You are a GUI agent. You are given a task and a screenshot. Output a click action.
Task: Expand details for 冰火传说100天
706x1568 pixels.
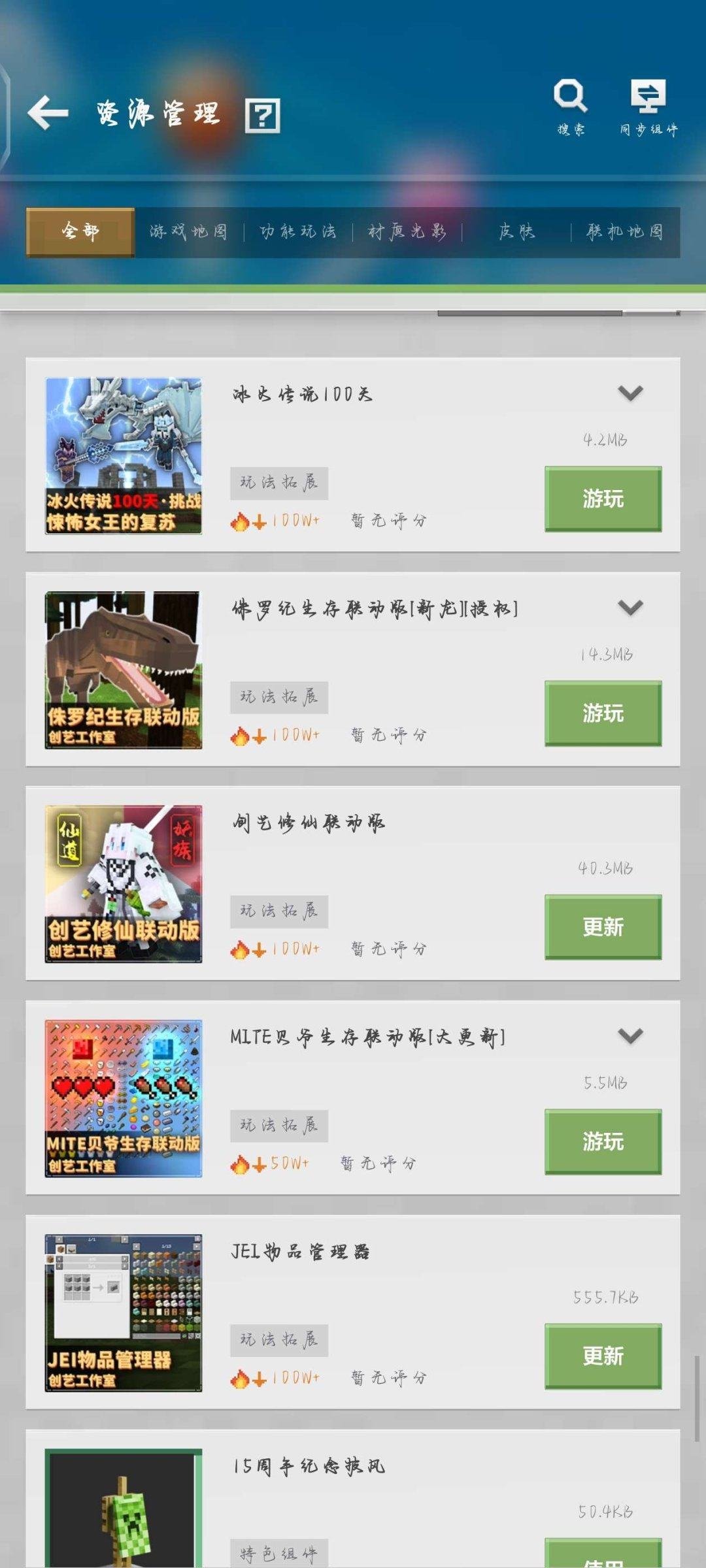coord(630,393)
